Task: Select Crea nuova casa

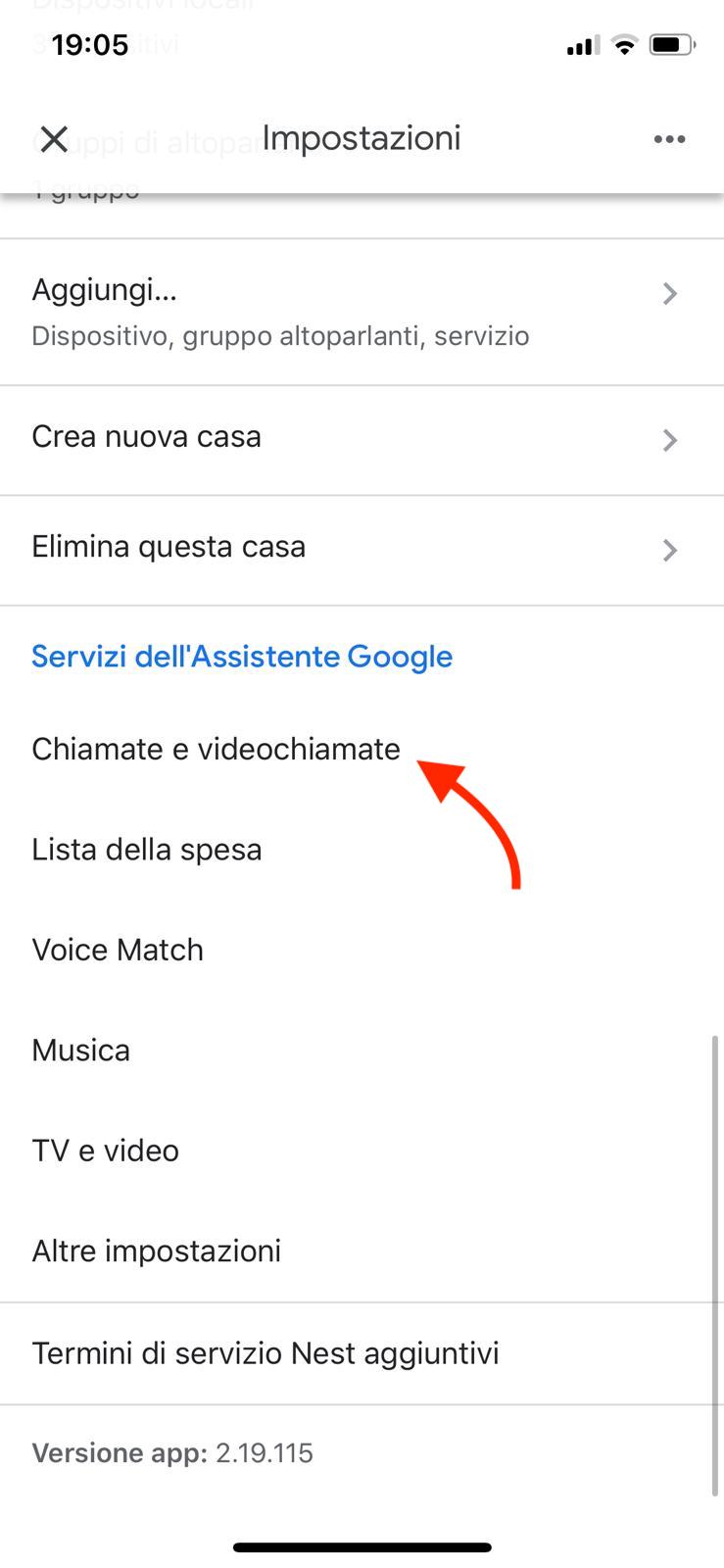Action: point(361,437)
